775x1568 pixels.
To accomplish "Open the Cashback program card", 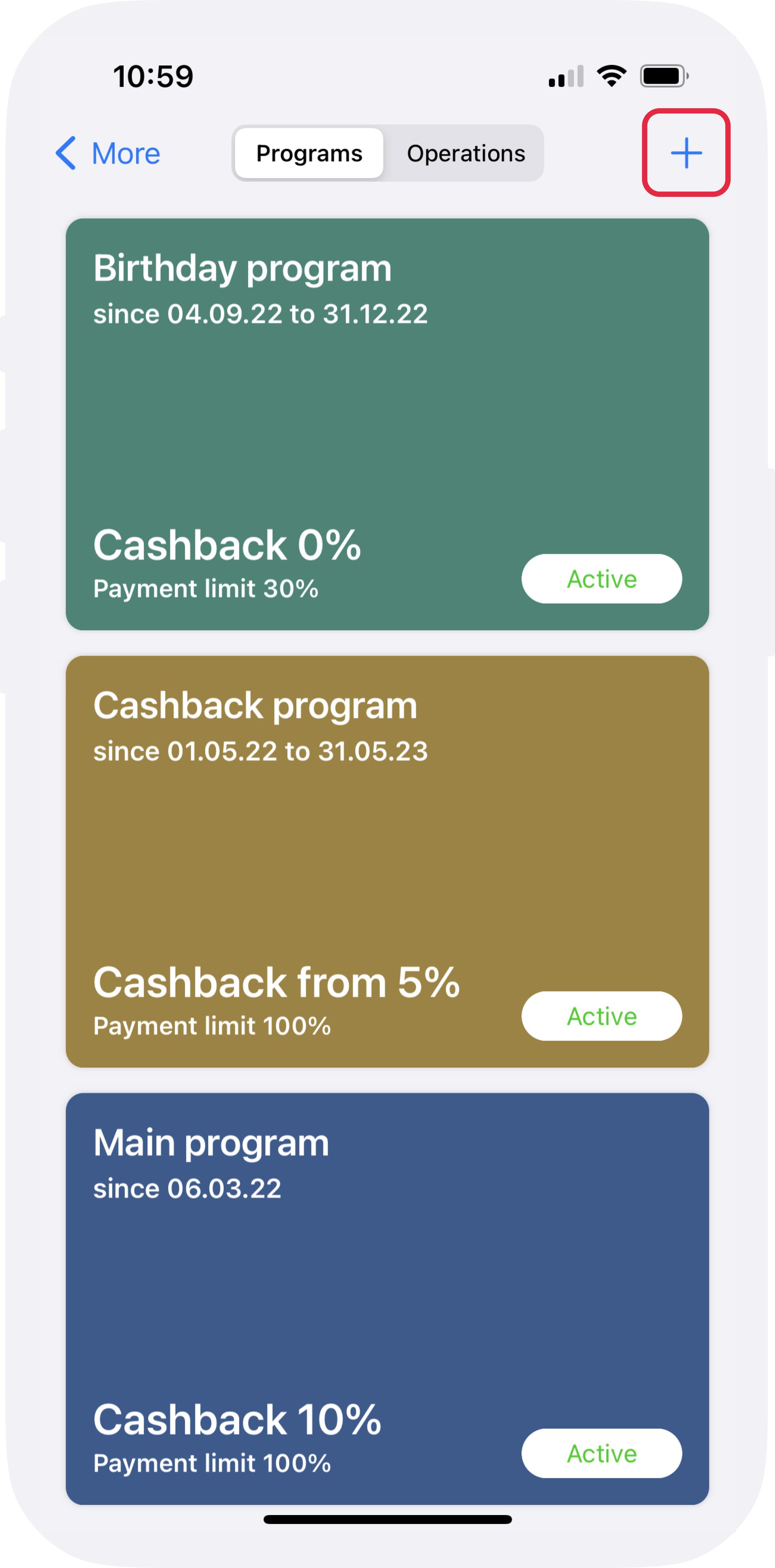I will [387, 861].
